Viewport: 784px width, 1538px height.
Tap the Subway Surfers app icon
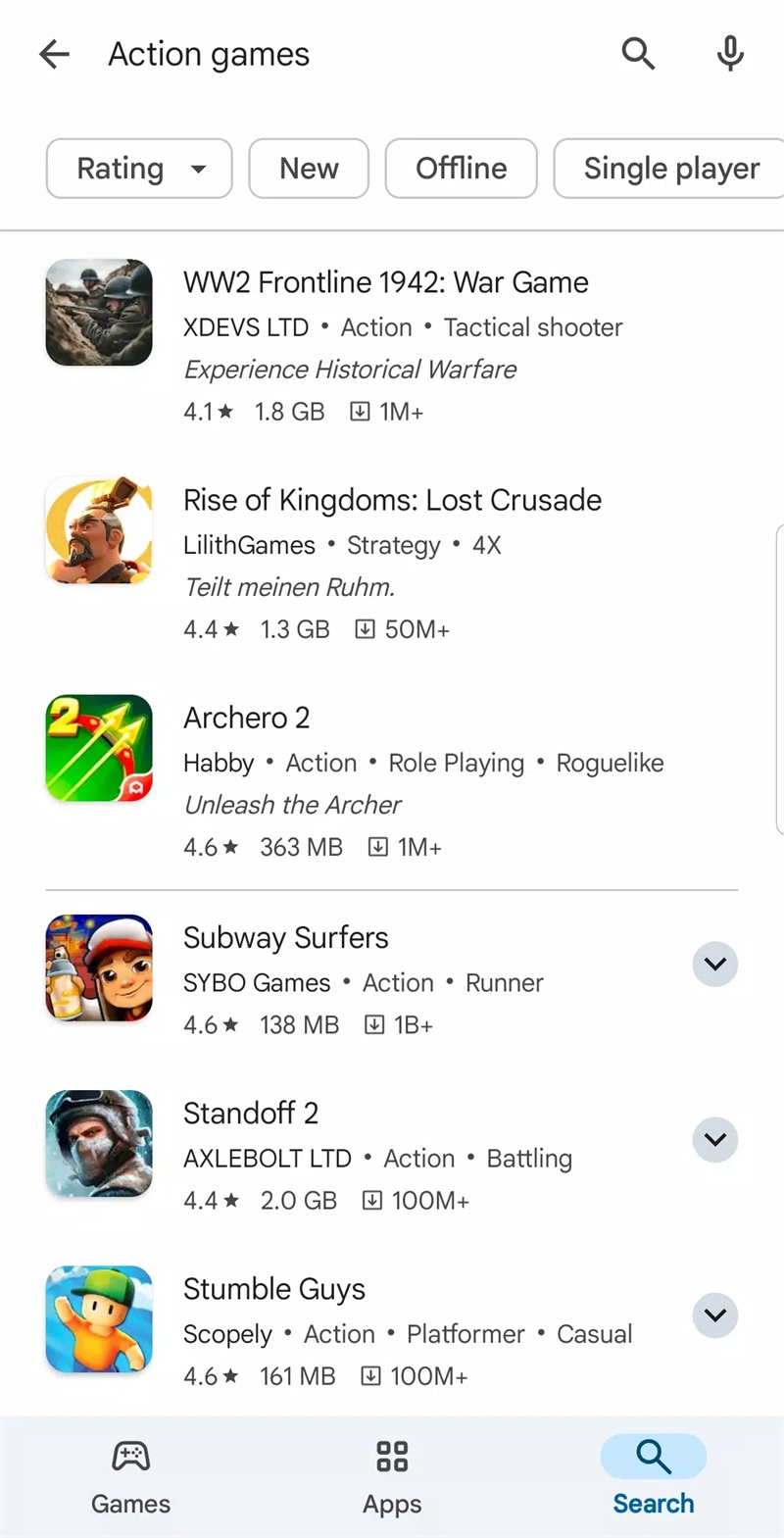(x=98, y=967)
